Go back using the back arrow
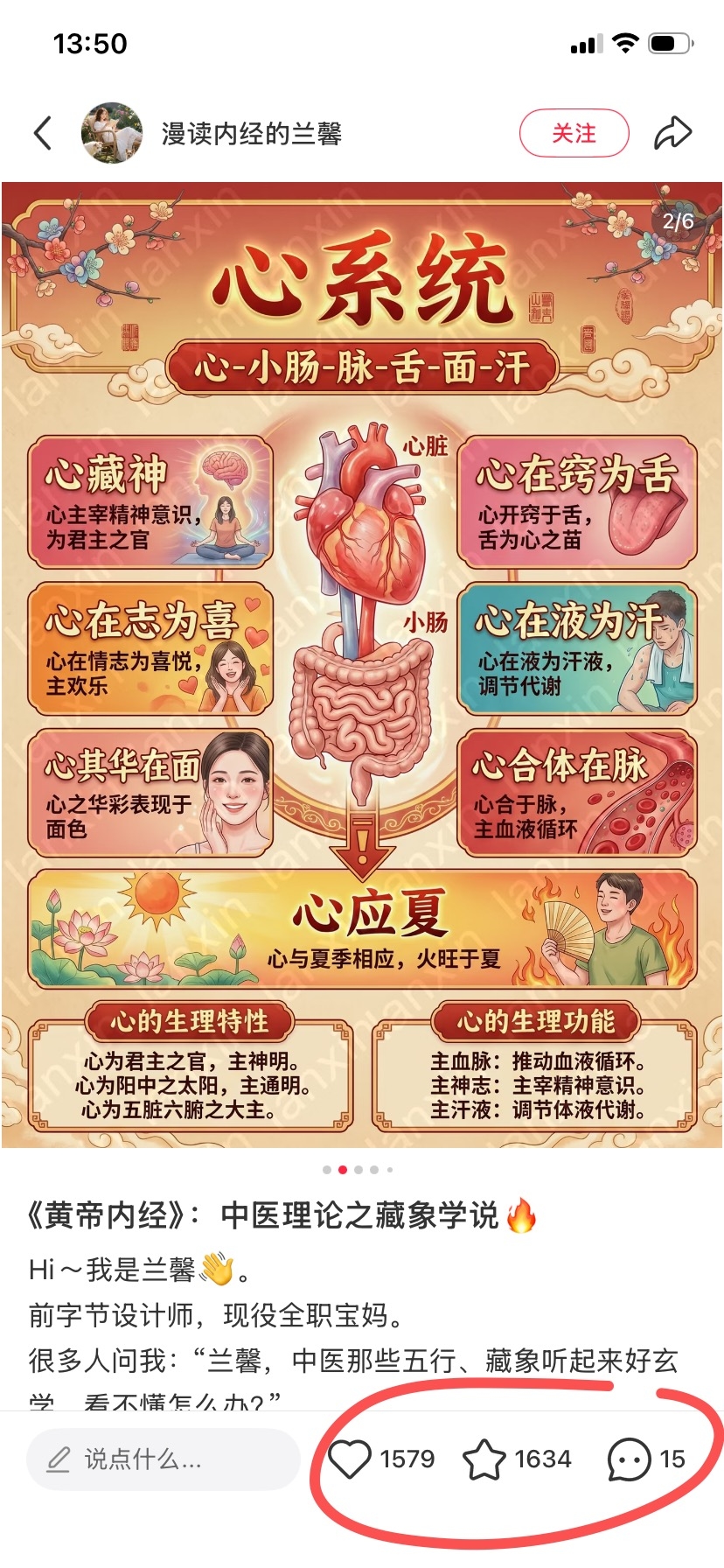The width and height of the screenshot is (724, 1568). pyautogui.click(x=43, y=133)
